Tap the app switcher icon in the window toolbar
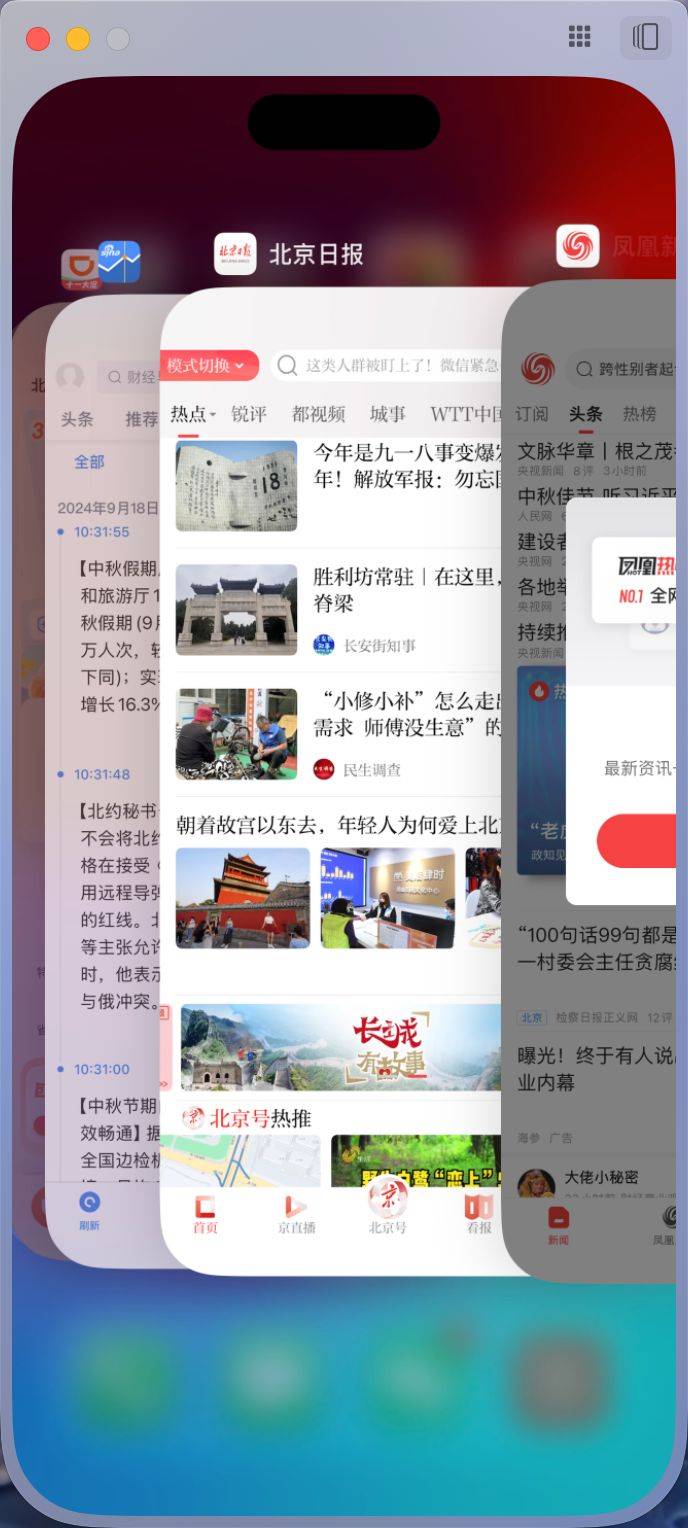This screenshot has width=688, height=1528. [x=646, y=37]
